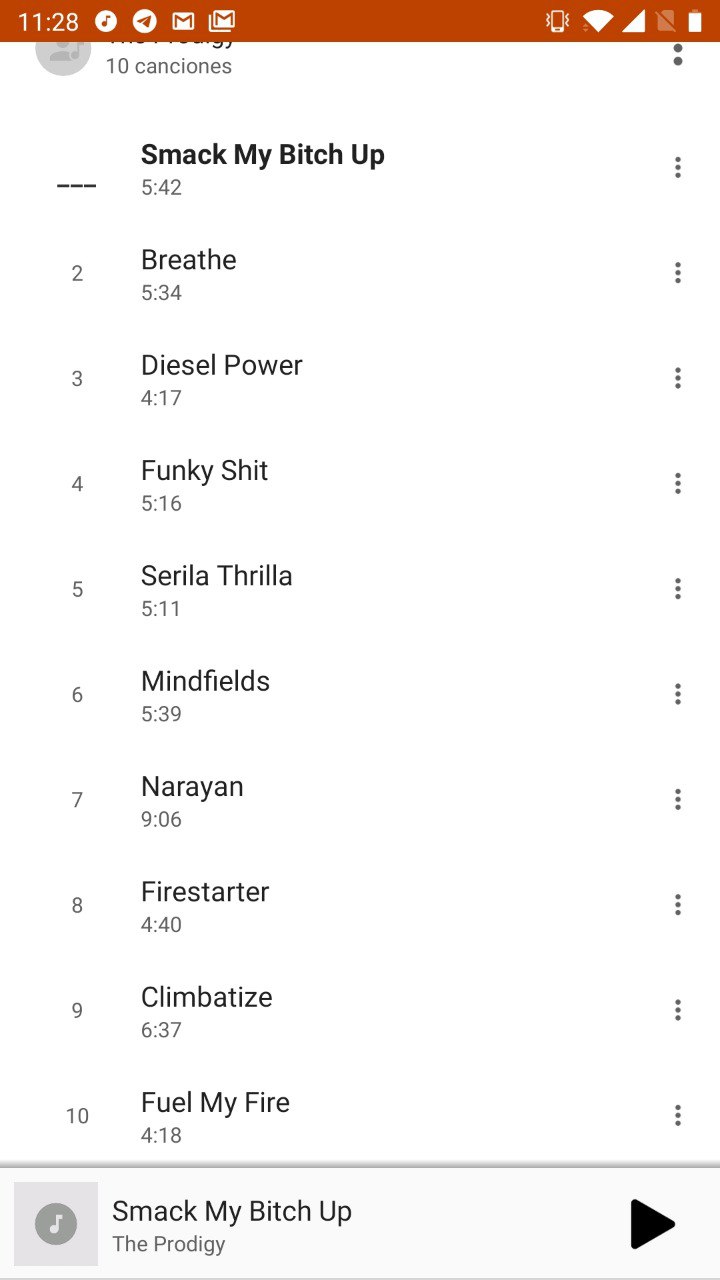Screen dimensions: 720x1280
Task: Open more options for Mindfields
Action: click(x=678, y=694)
